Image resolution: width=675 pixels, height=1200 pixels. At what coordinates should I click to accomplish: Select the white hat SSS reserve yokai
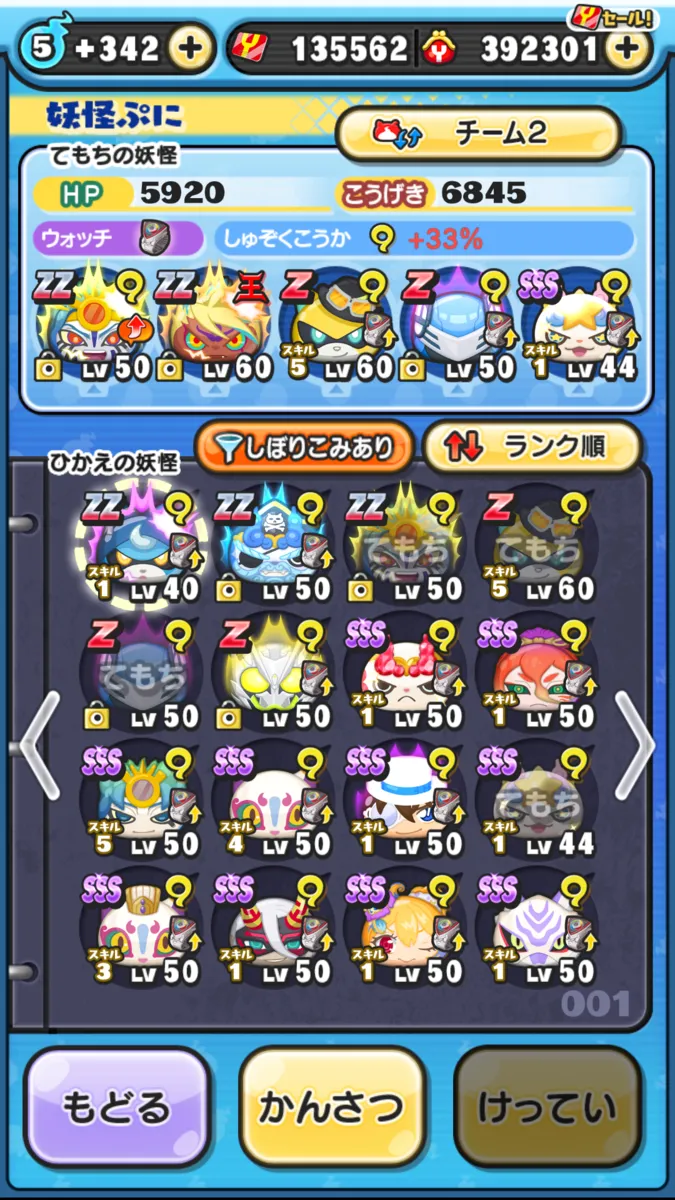coord(405,800)
